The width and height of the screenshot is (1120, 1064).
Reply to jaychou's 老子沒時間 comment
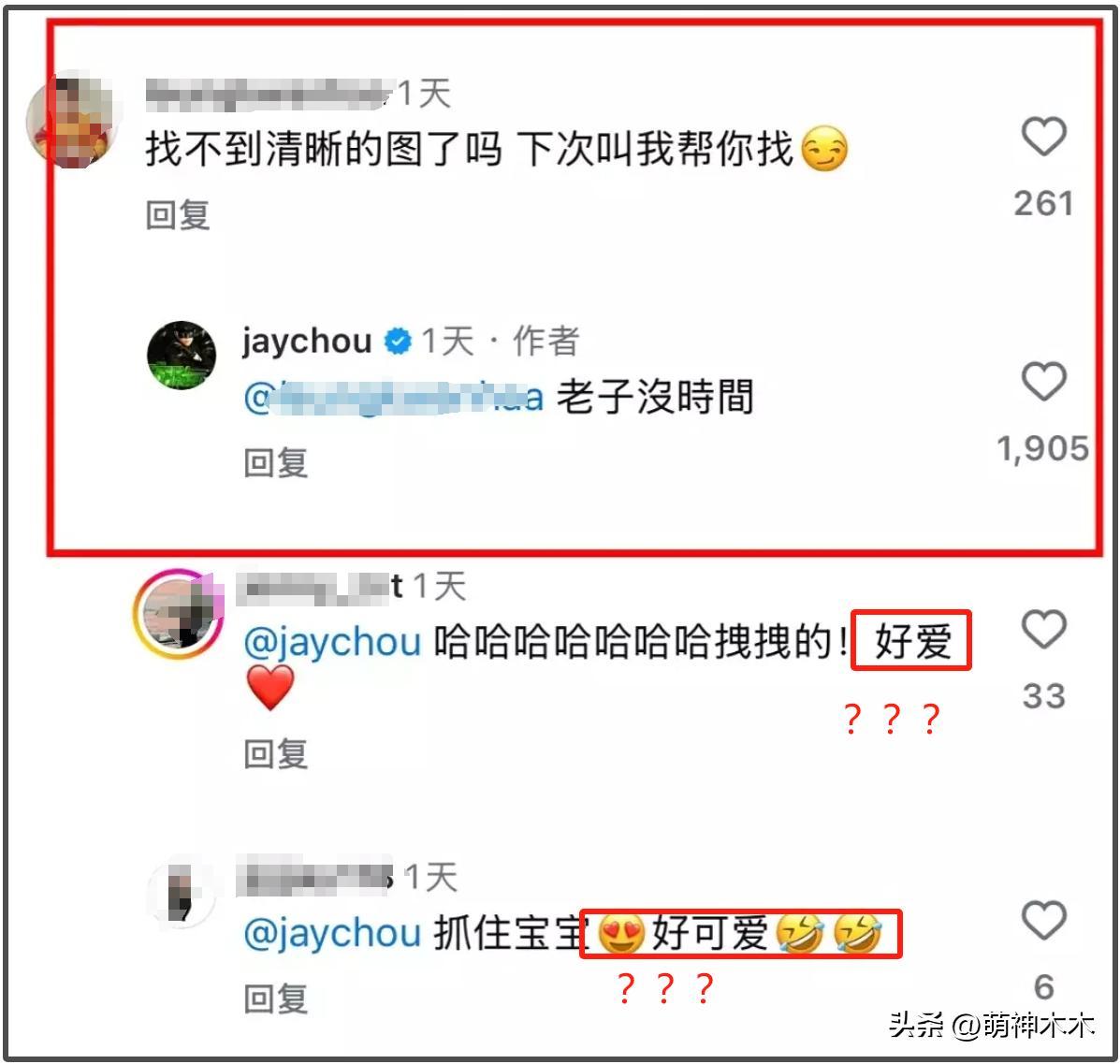[x=275, y=462]
